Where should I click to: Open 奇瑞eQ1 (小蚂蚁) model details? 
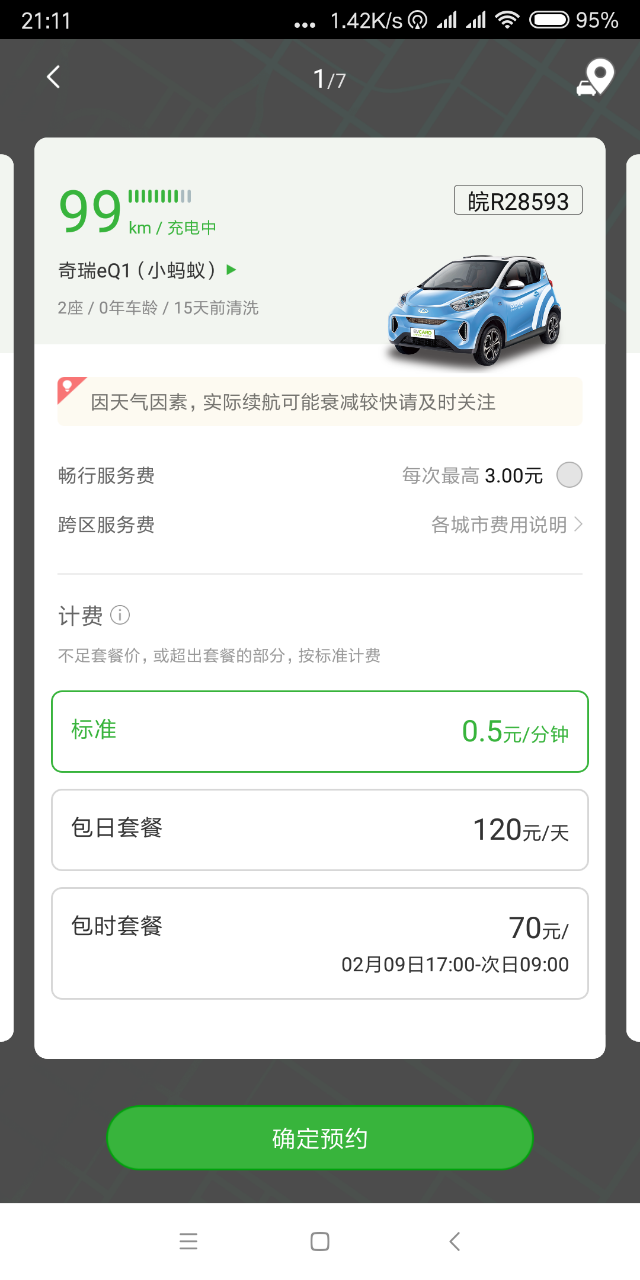148,270
